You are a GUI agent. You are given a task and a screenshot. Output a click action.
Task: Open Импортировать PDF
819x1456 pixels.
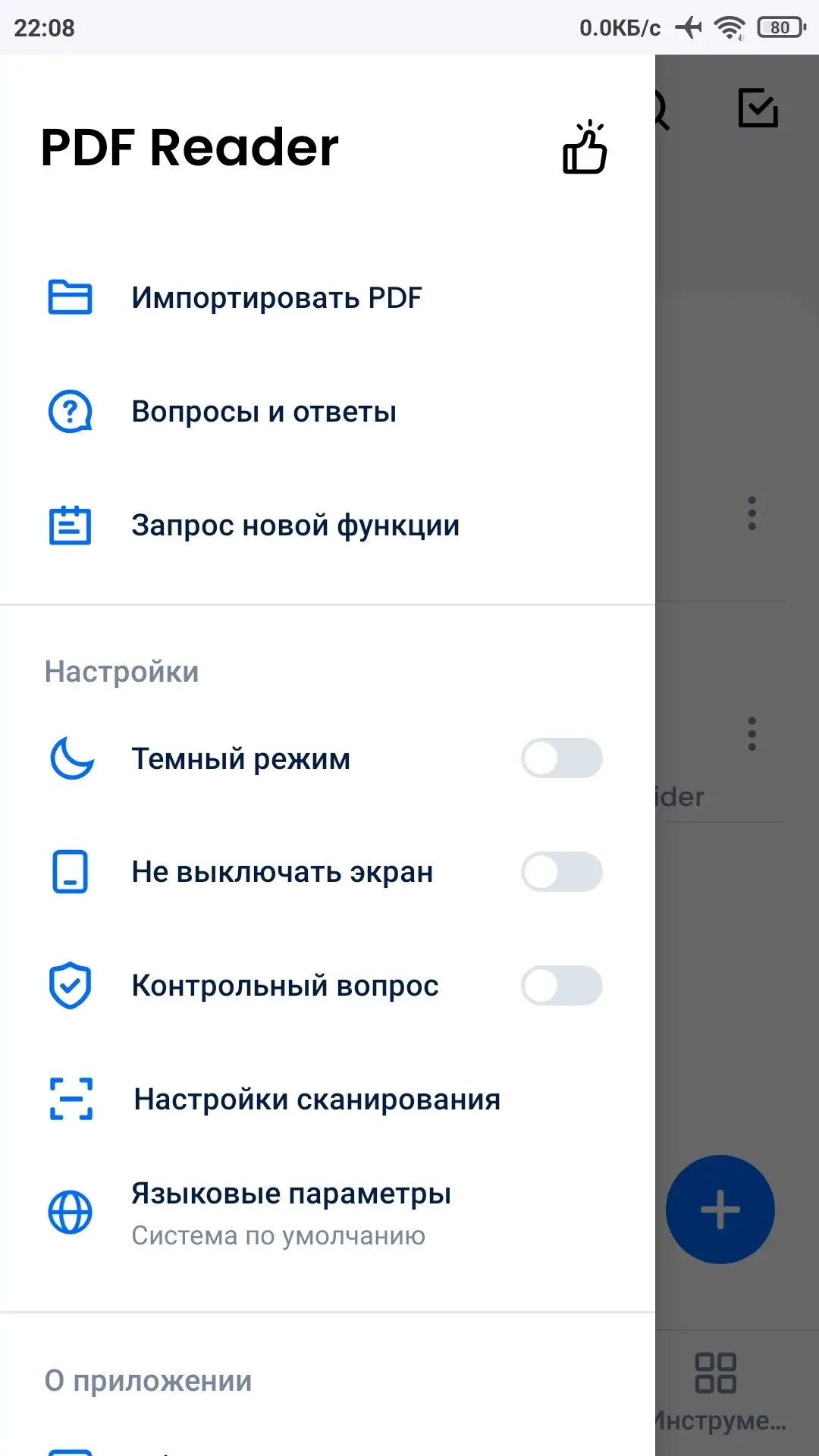pos(276,297)
